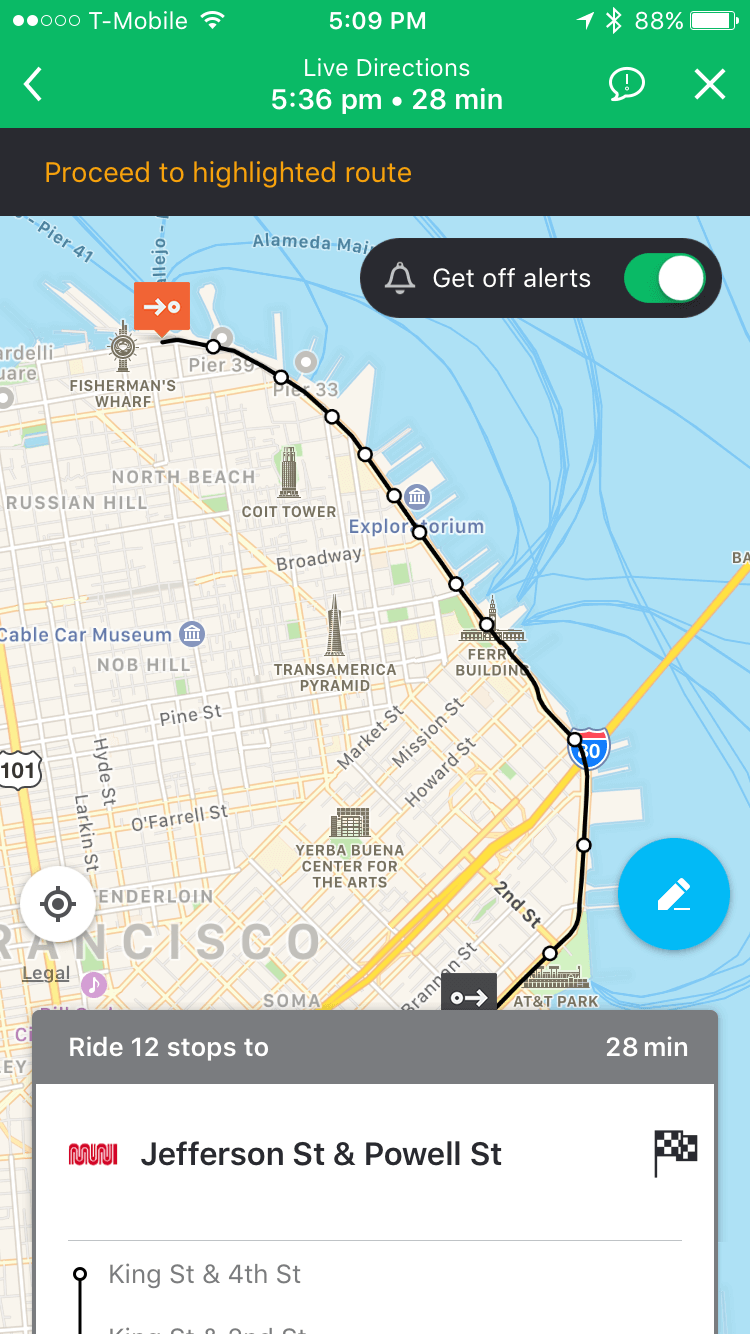Open the feedback speech bubble icon
Image resolution: width=750 pixels, height=1334 pixels.
(625, 84)
